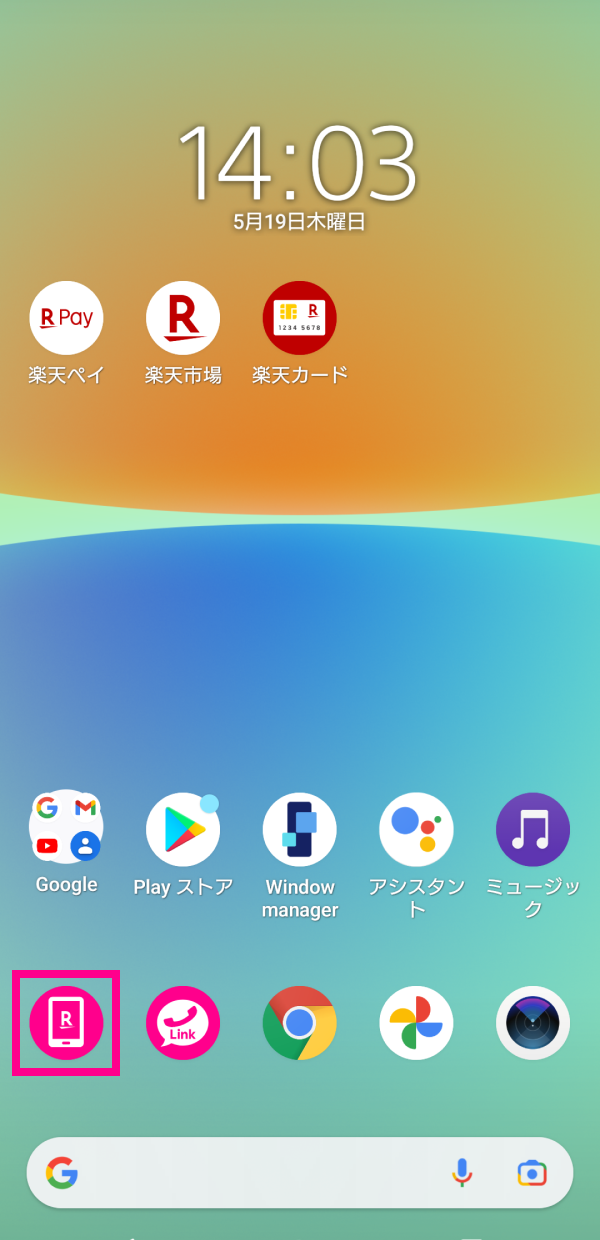Screen dimensions: 600x1240
Task: Open Window manager
Action: 300,830
